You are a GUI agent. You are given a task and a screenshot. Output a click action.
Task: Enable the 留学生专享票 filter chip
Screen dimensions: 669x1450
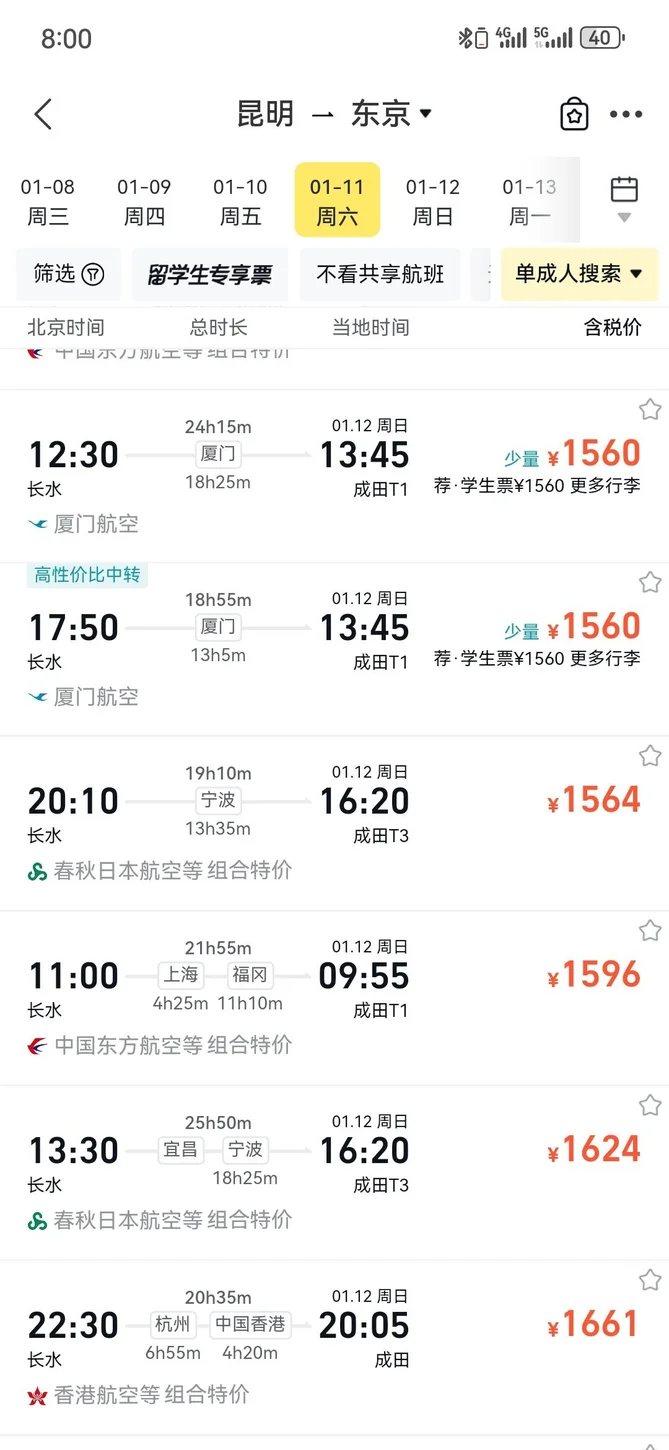pyautogui.click(x=210, y=274)
